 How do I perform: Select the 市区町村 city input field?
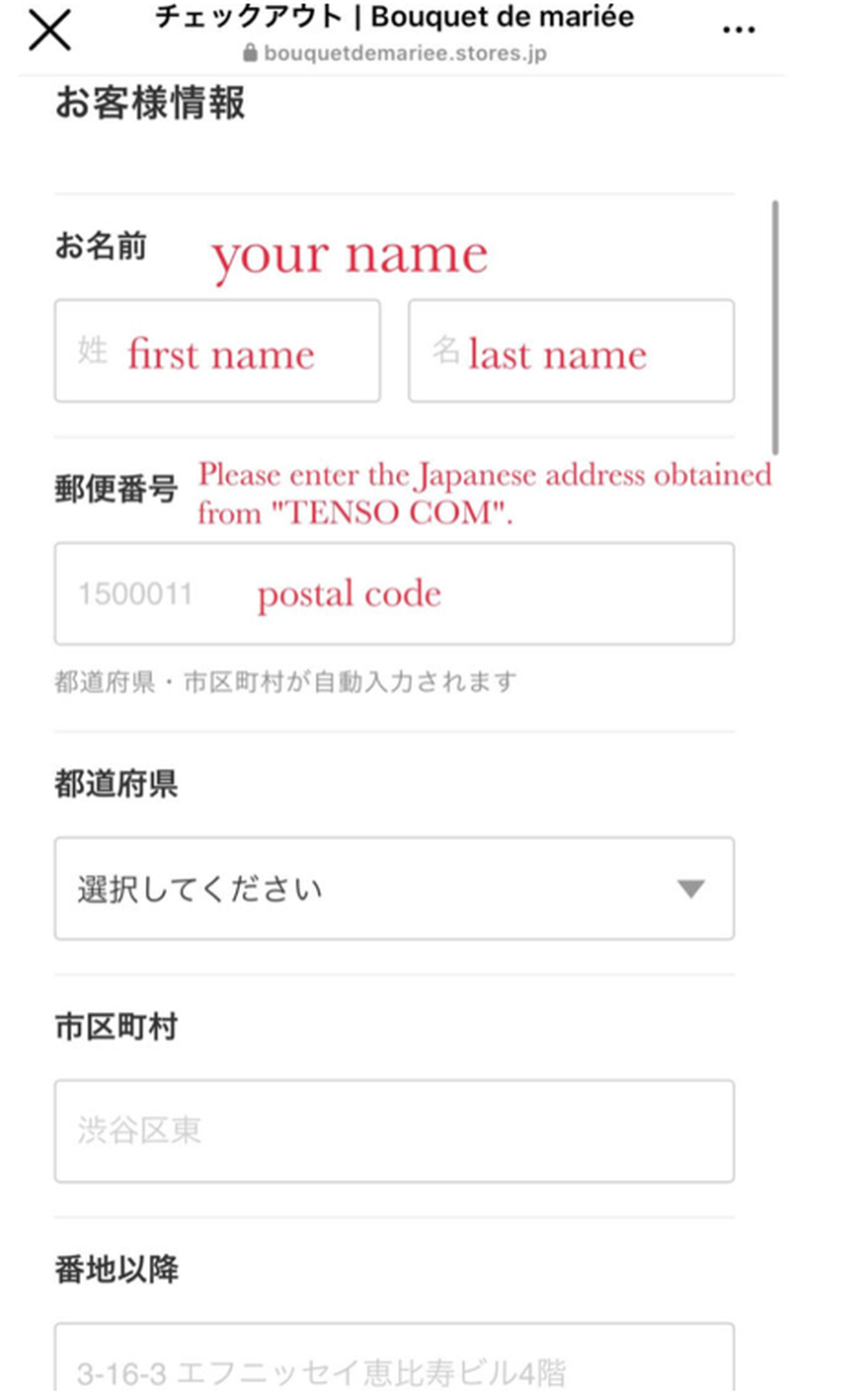394,1131
